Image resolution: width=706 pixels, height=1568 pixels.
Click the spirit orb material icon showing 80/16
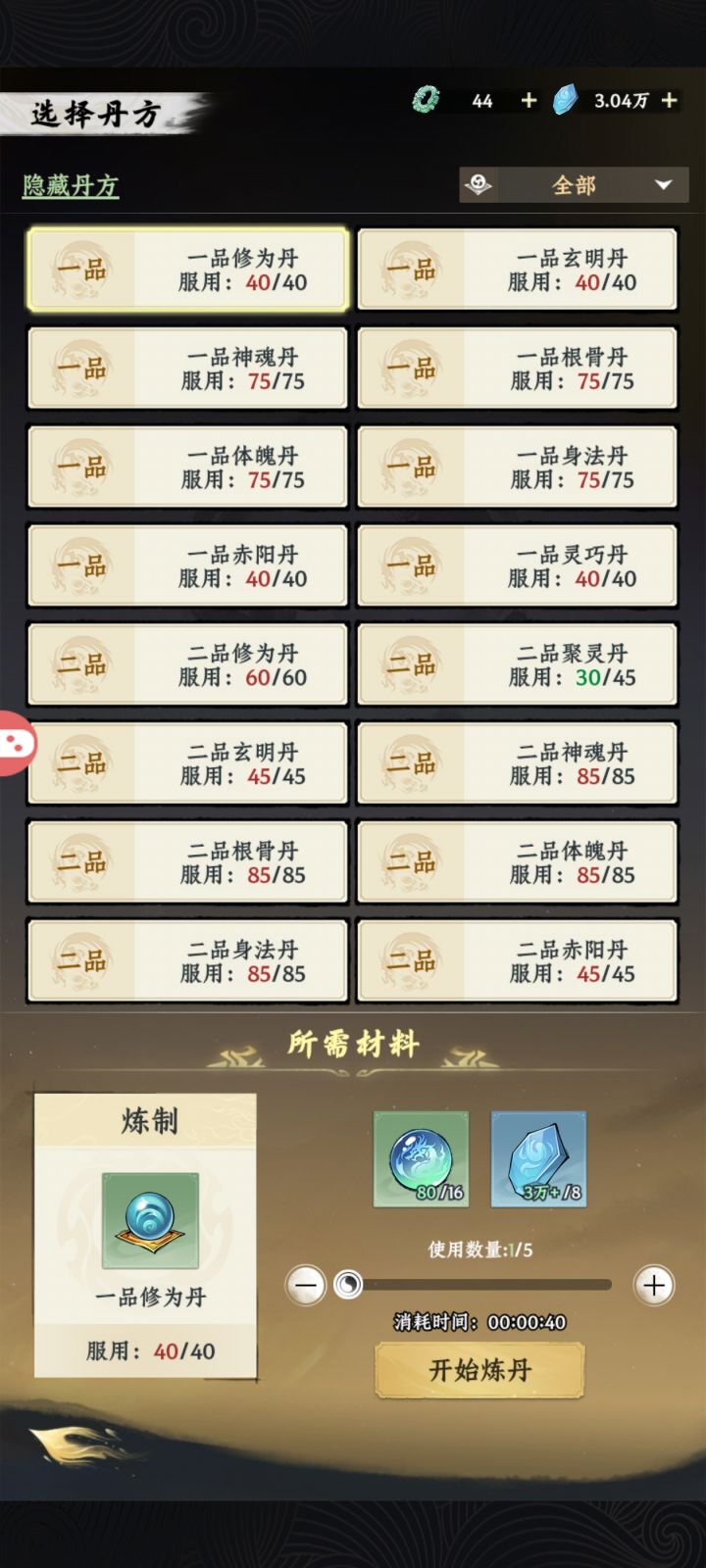pos(421,1160)
